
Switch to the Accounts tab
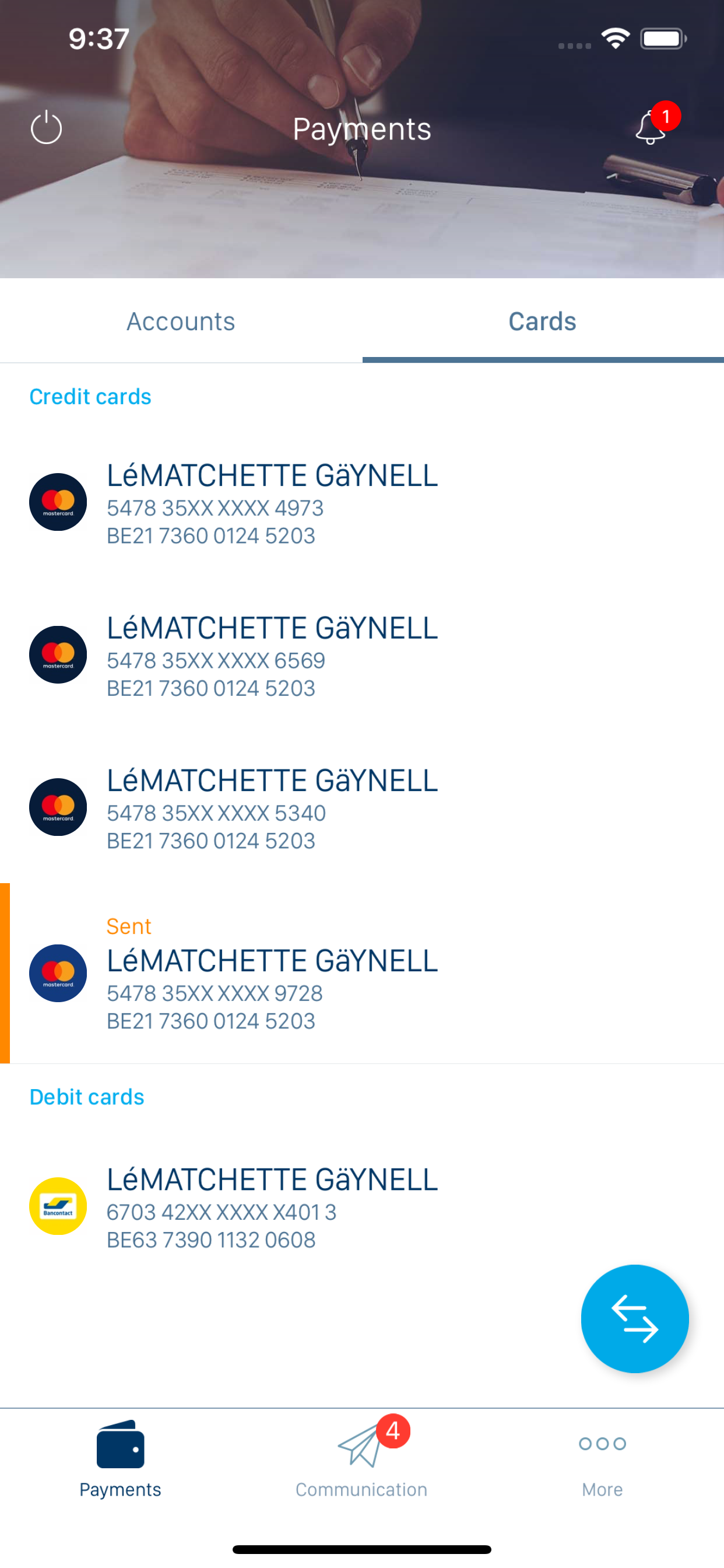(181, 321)
